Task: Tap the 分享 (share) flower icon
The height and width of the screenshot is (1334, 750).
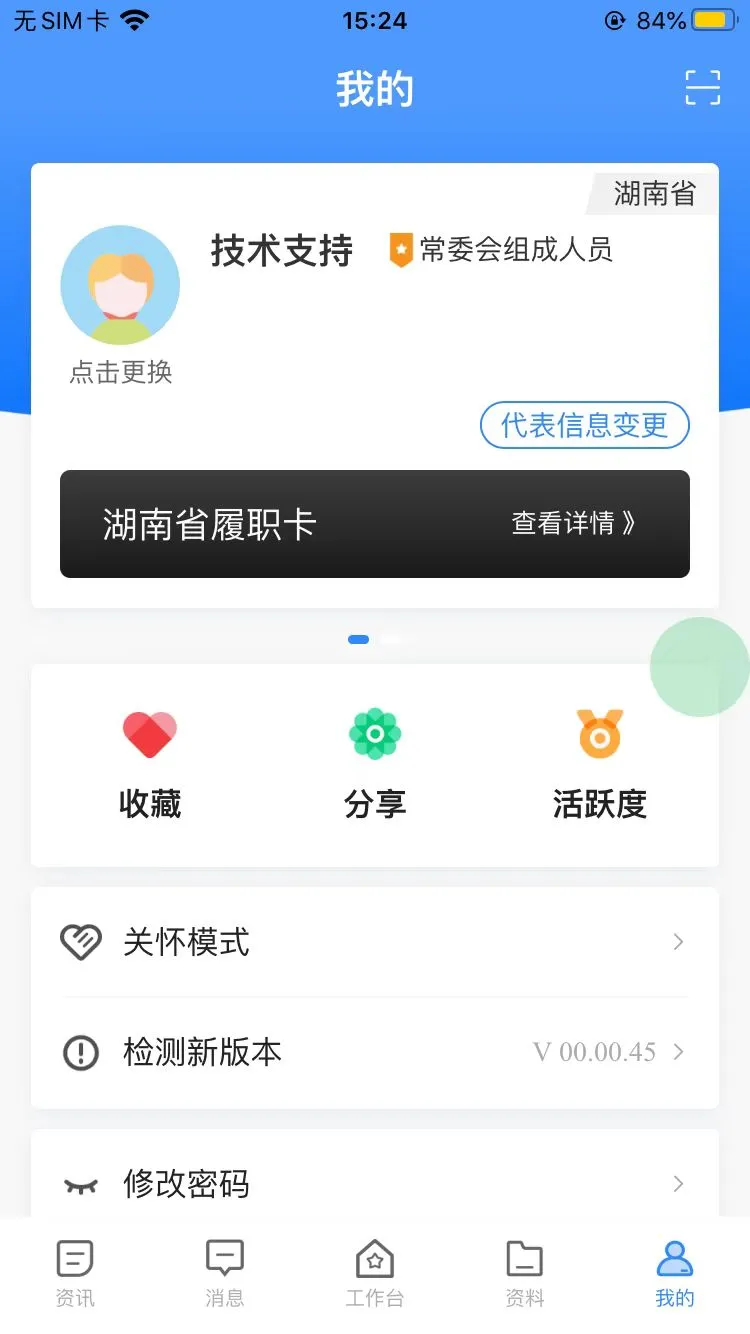Action: point(374,733)
